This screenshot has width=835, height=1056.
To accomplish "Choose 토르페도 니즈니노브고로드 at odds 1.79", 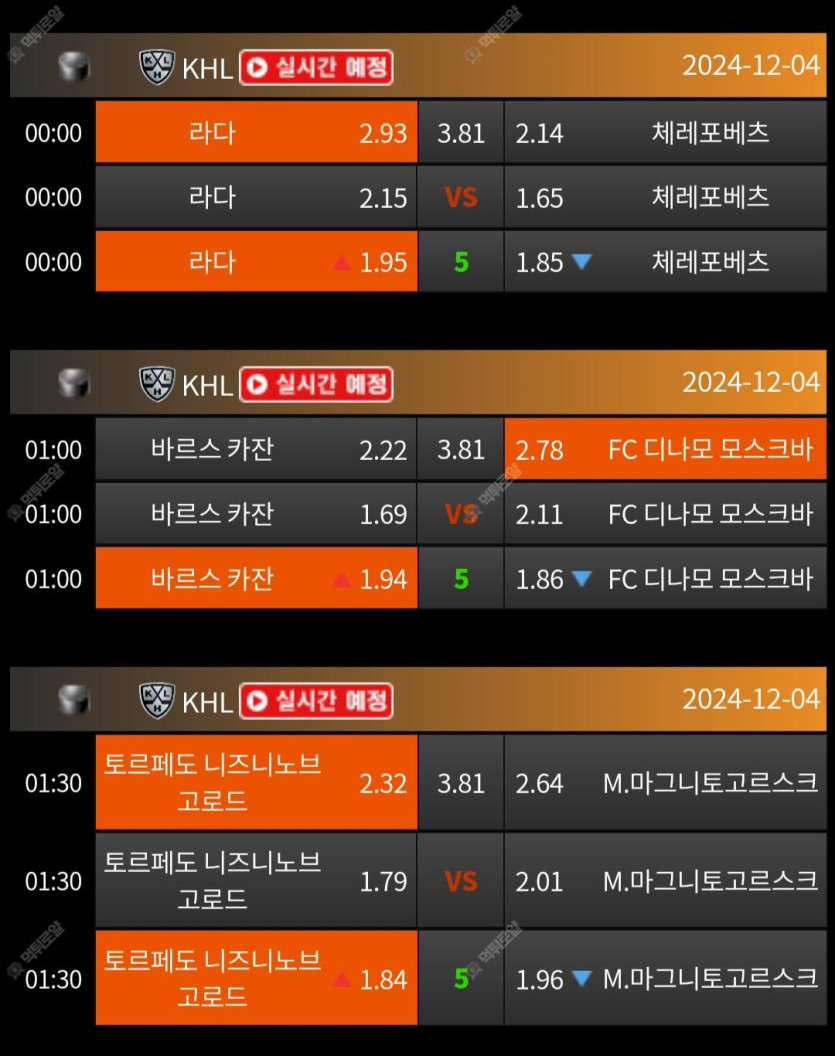I will click(256, 881).
